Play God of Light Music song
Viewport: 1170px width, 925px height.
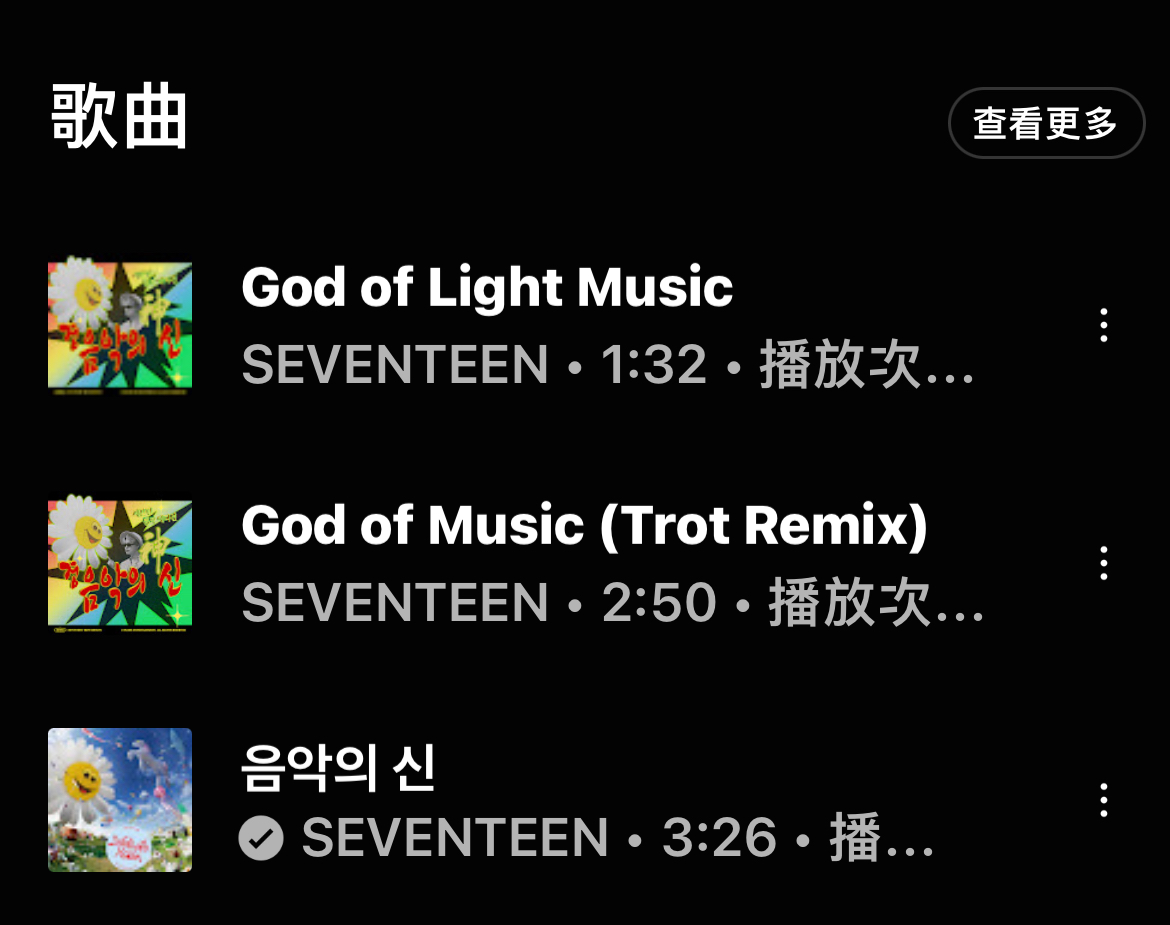(487, 289)
